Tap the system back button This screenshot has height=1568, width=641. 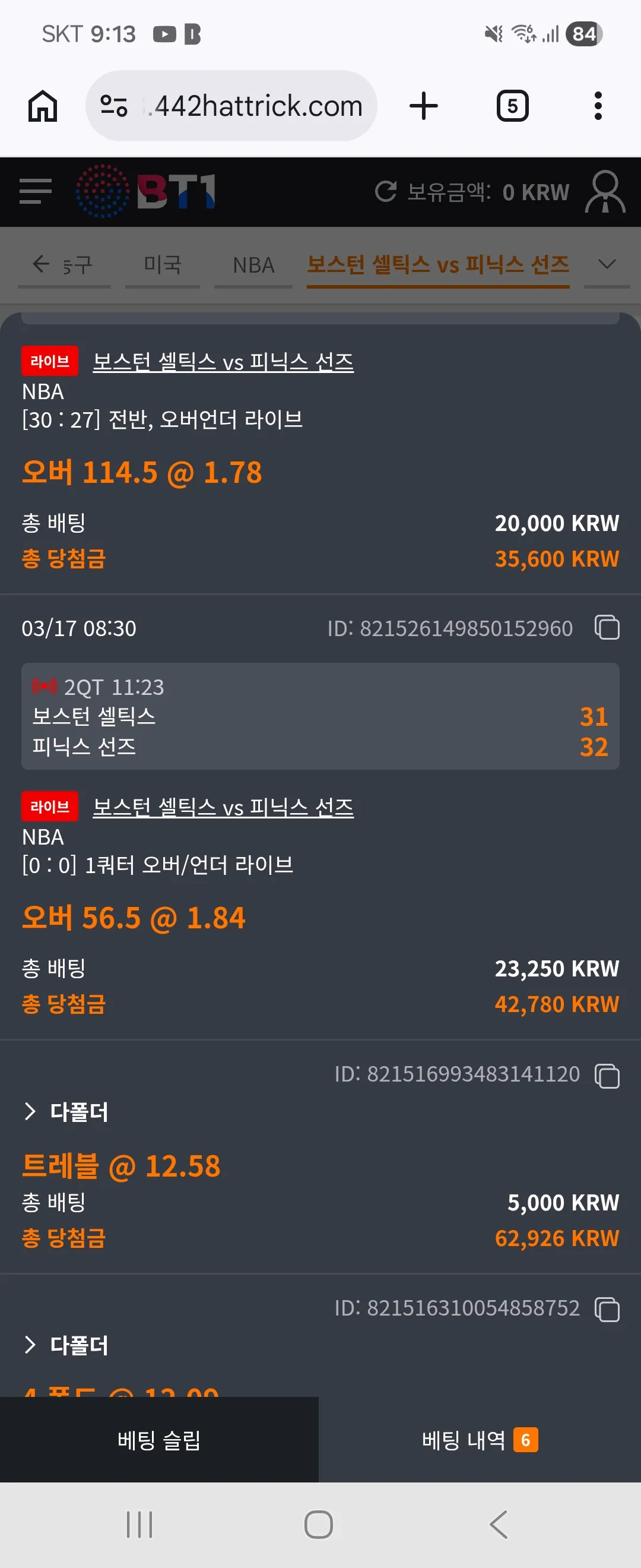tap(498, 1525)
